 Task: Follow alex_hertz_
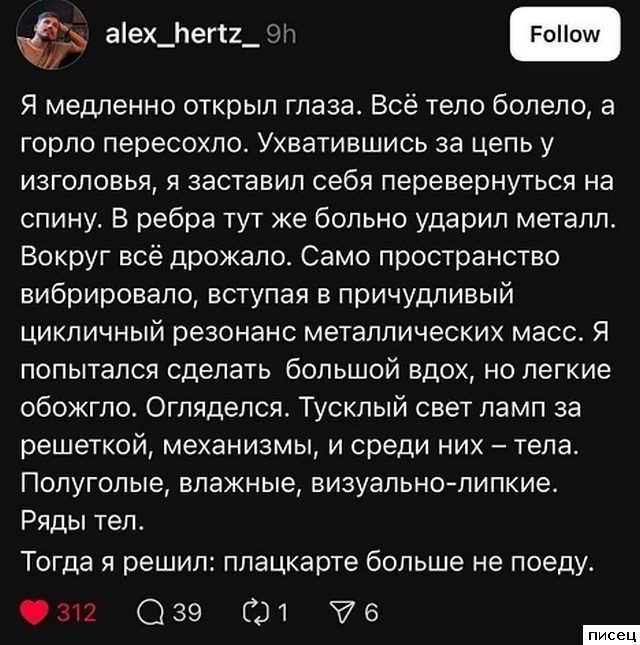565,34
